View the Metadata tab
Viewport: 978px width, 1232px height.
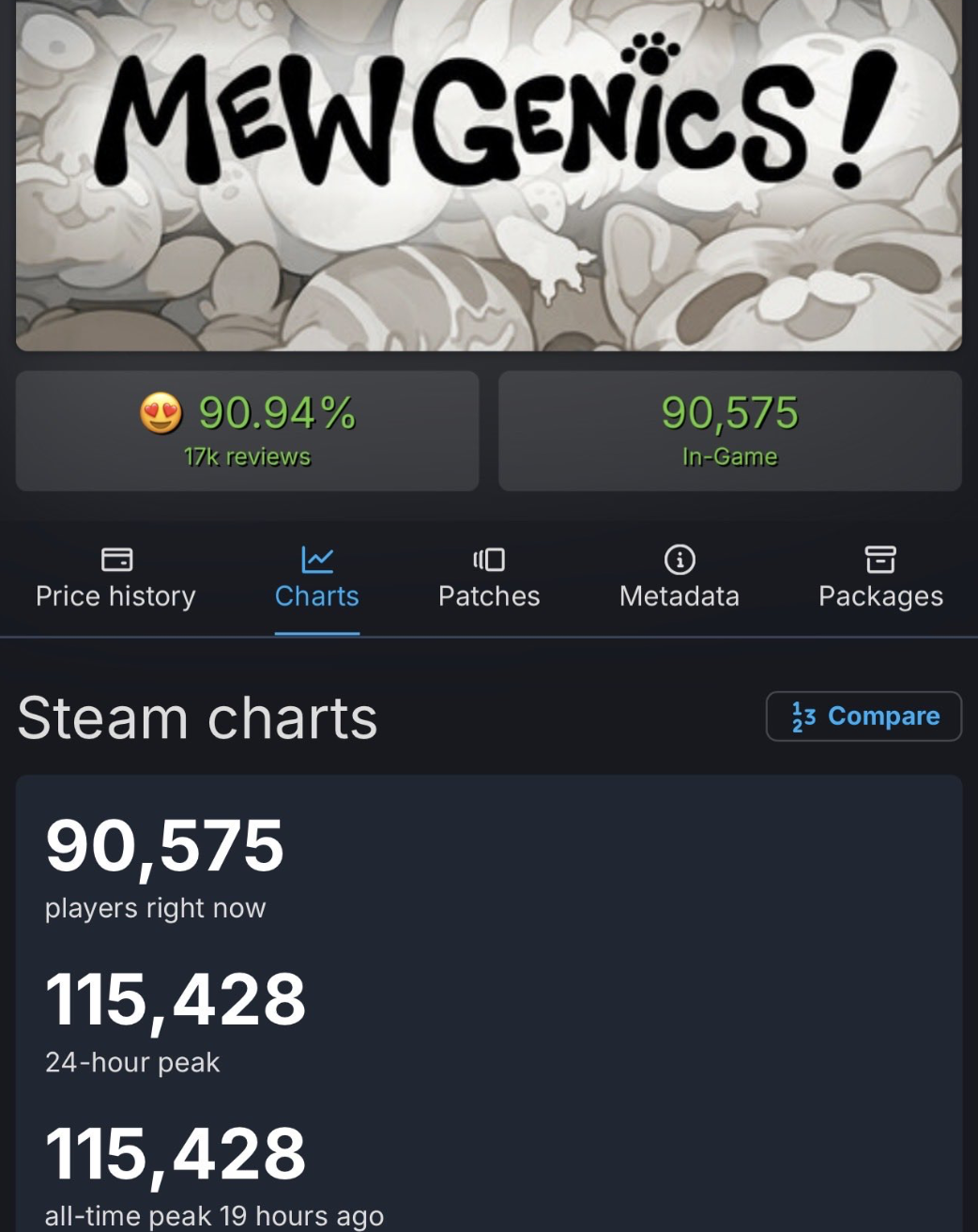pyautogui.click(x=680, y=578)
